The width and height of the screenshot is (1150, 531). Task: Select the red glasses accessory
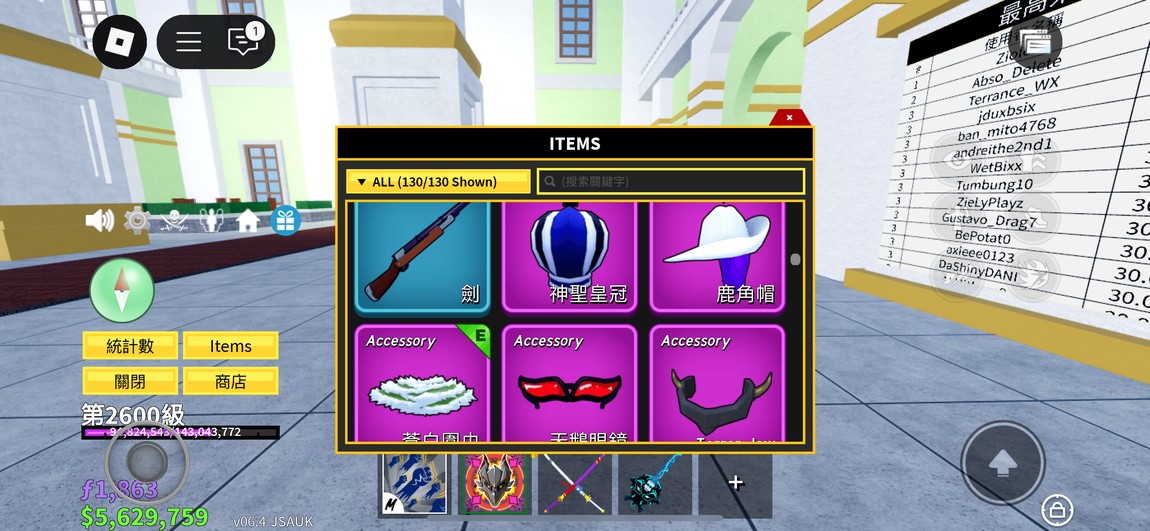(x=569, y=382)
